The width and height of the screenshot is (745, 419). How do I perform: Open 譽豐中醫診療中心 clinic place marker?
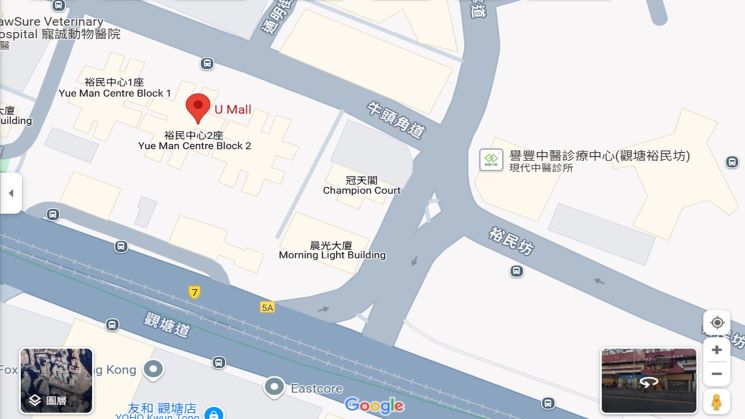tap(491, 160)
